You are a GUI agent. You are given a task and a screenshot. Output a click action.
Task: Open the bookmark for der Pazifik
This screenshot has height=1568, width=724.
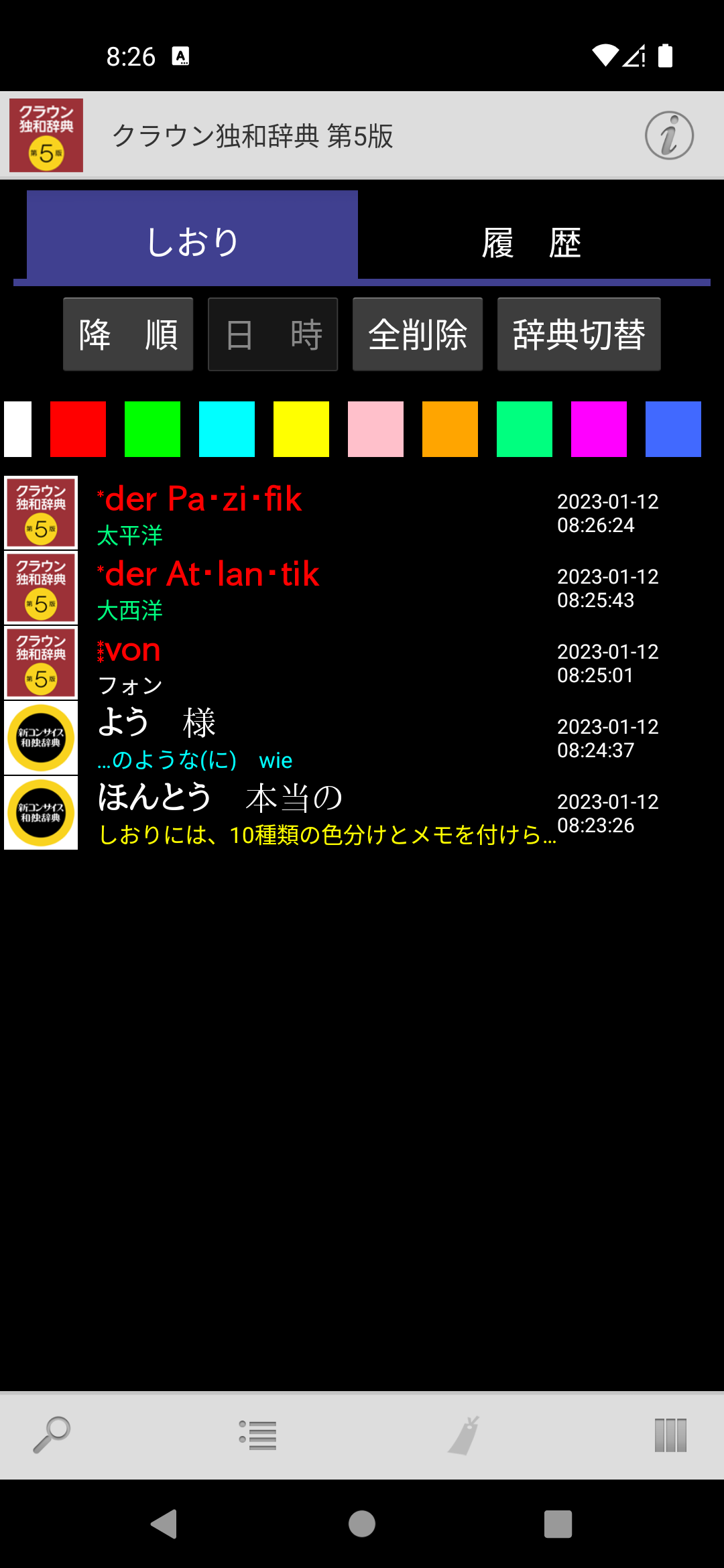[x=322, y=513]
